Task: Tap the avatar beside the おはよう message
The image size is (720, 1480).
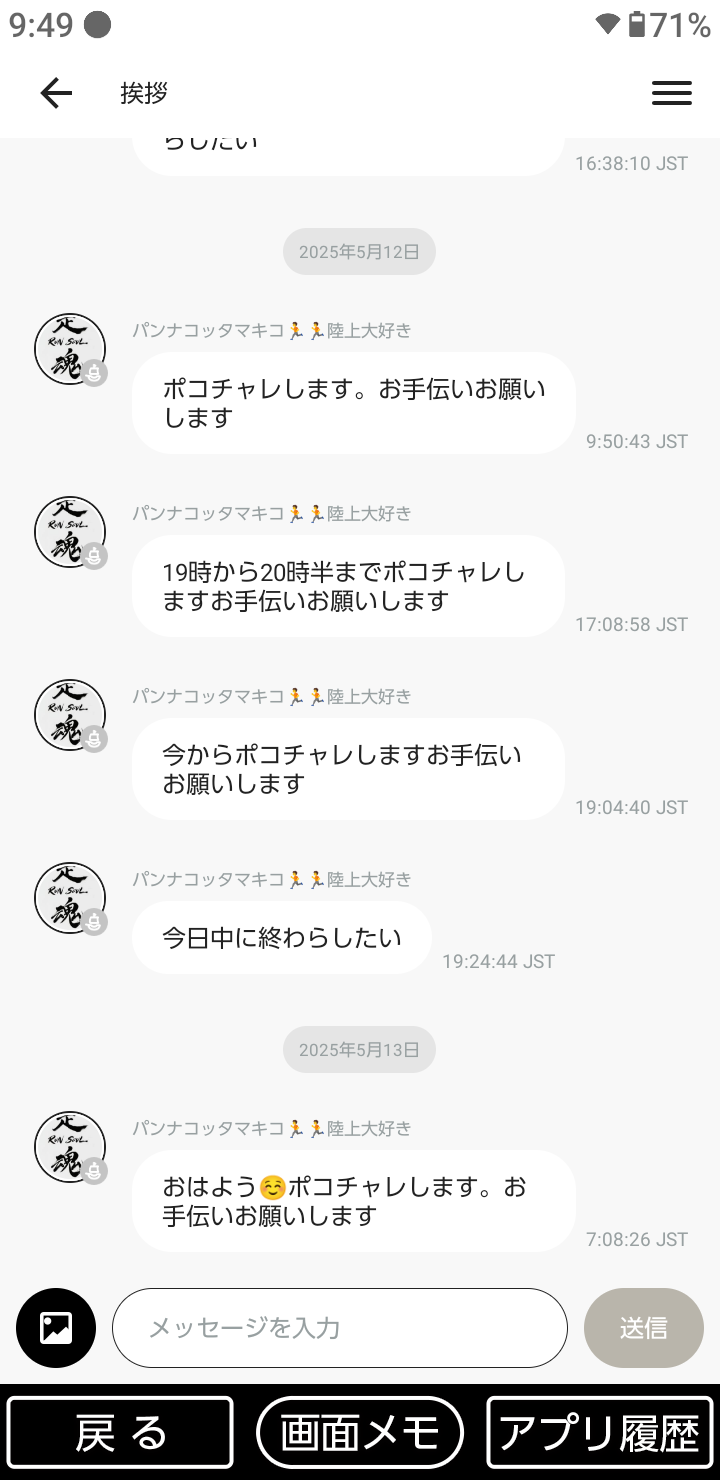Action: pyautogui.click(x=70, y=1147)
